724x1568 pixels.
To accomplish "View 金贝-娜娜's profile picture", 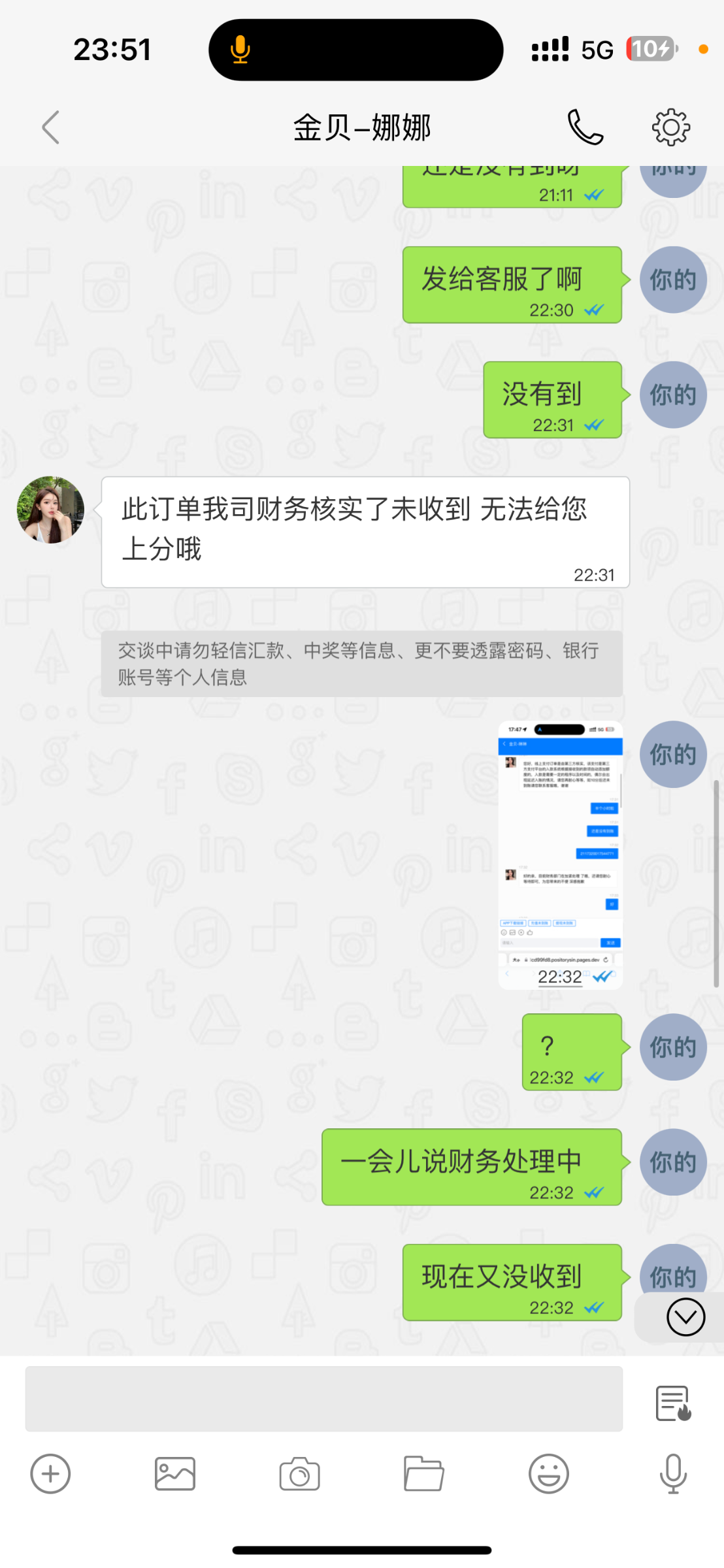I will [50, 510].
